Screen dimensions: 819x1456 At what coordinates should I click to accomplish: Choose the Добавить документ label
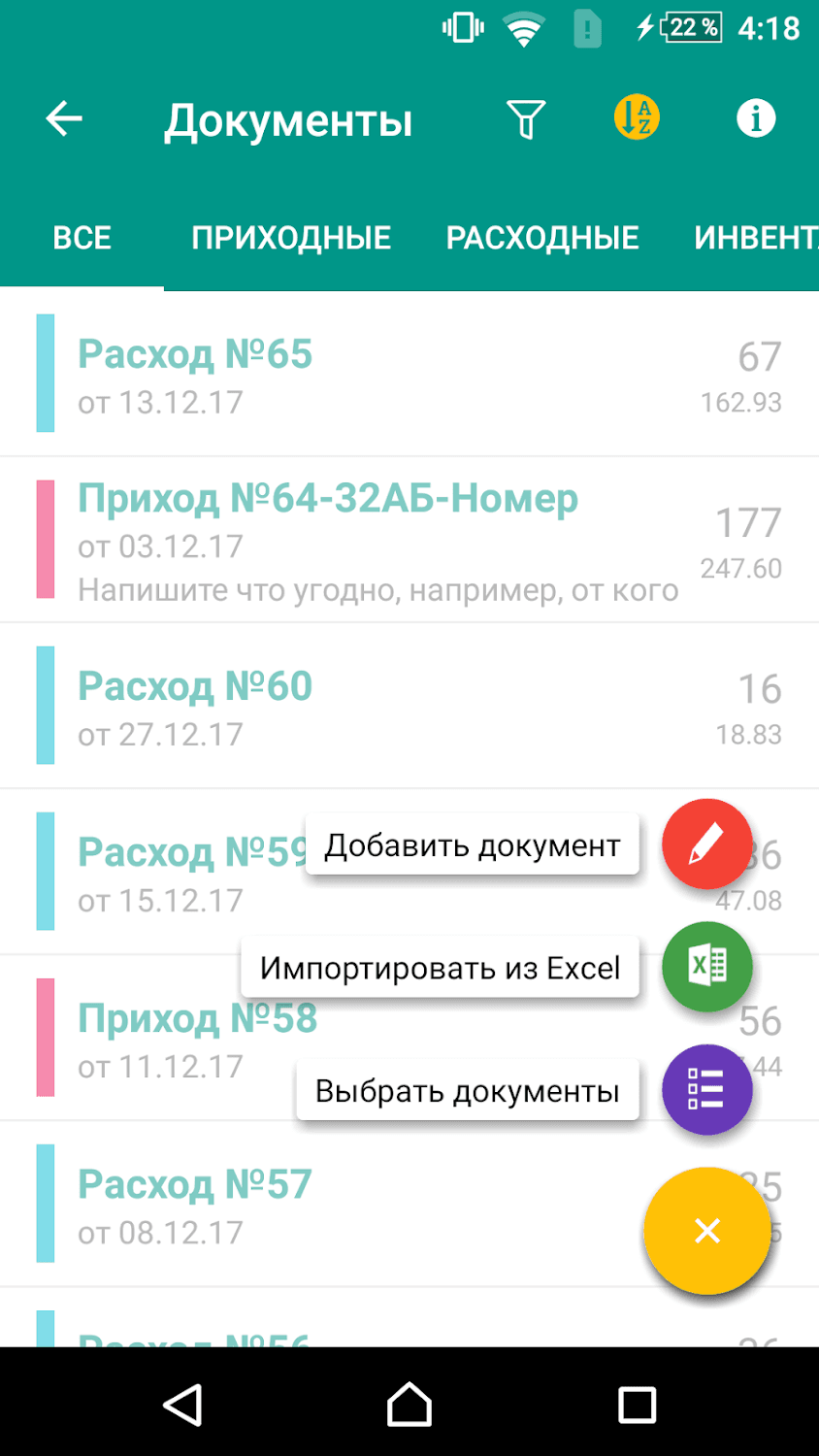(x=472, y=845)
